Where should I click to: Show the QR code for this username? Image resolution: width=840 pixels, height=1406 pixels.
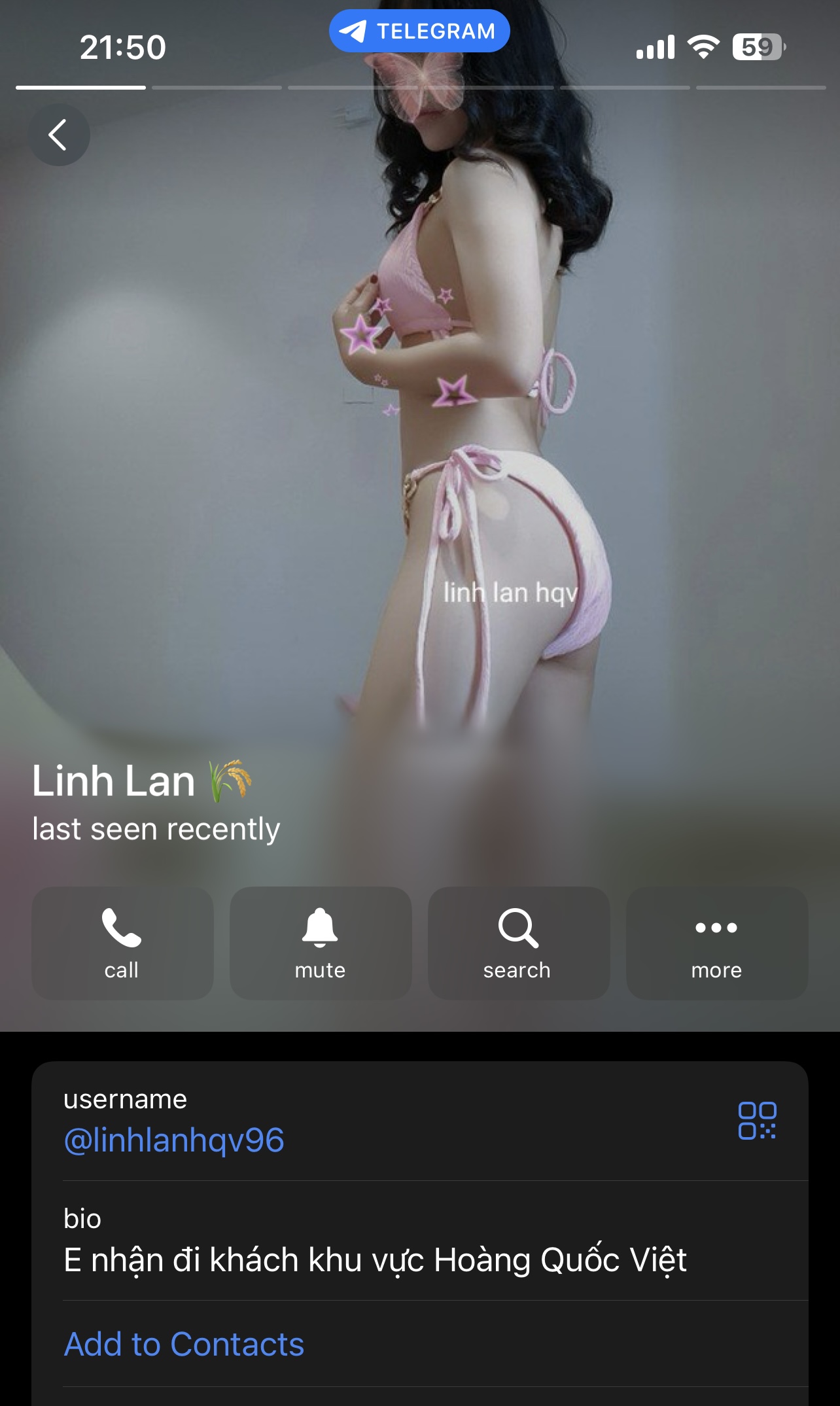(757, 1121)
